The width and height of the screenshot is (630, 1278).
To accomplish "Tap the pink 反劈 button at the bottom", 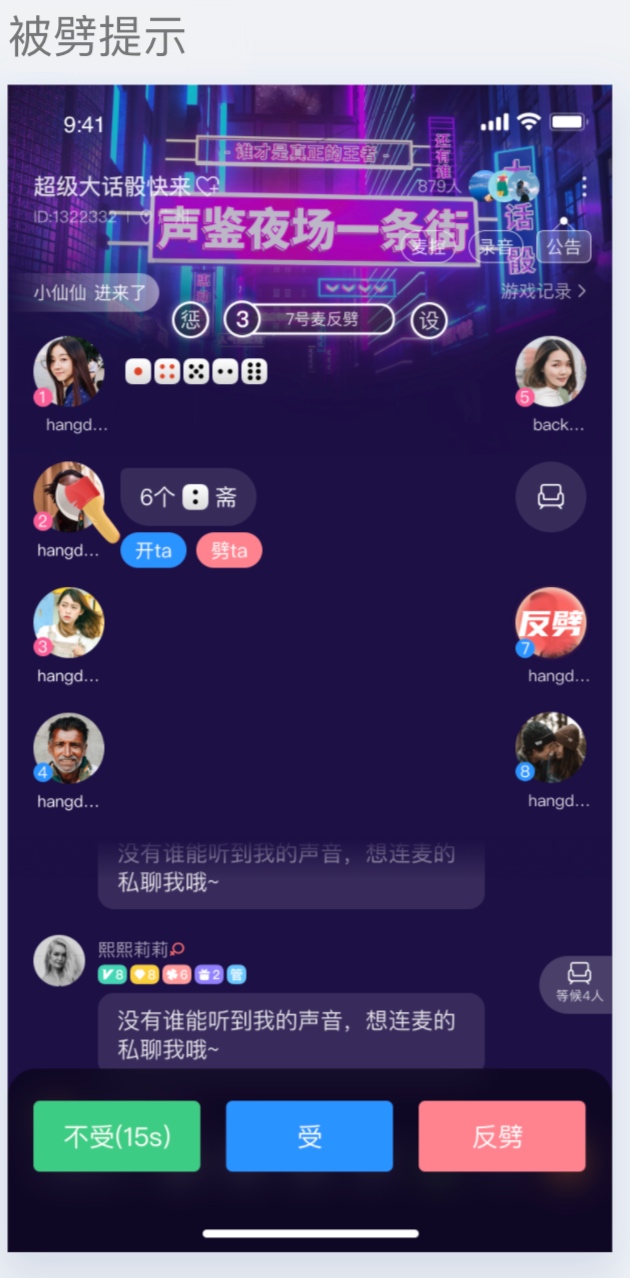I will pyautogui.click(x=501, y=1136).
